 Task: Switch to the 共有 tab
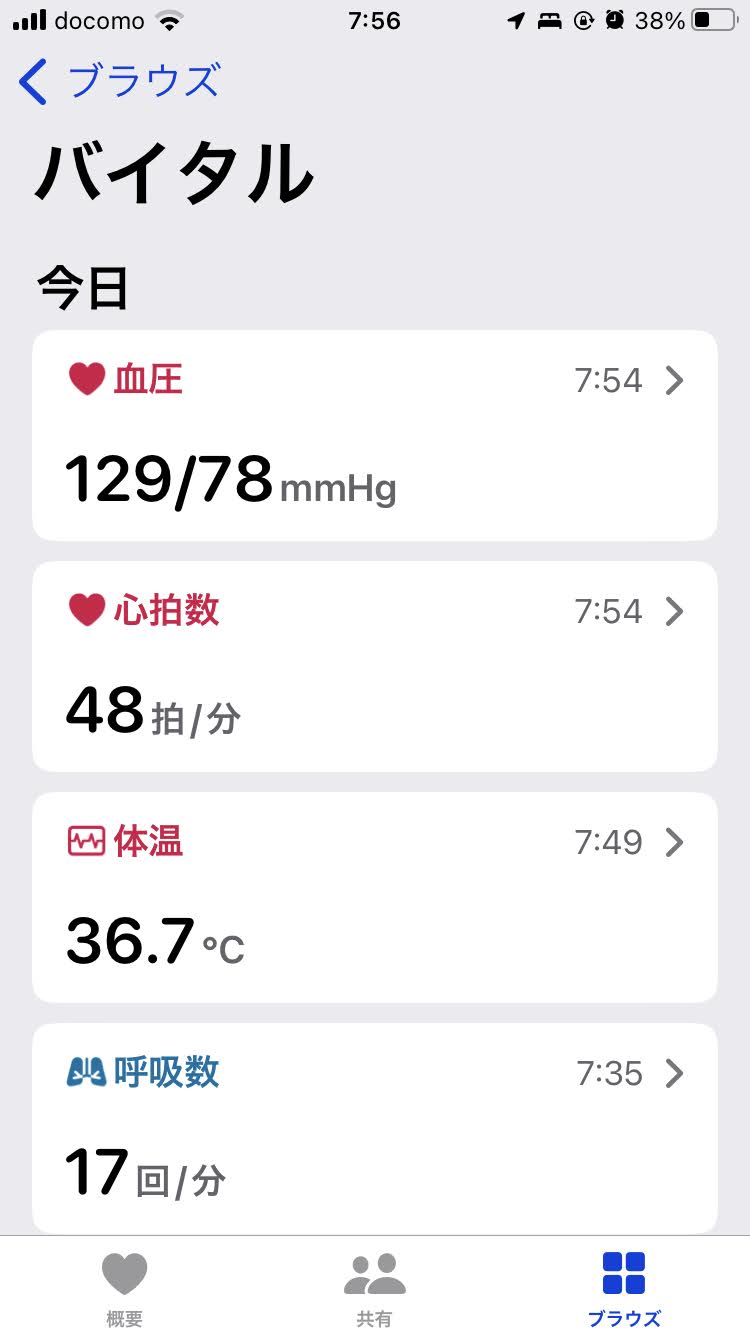click(375, 1288)
